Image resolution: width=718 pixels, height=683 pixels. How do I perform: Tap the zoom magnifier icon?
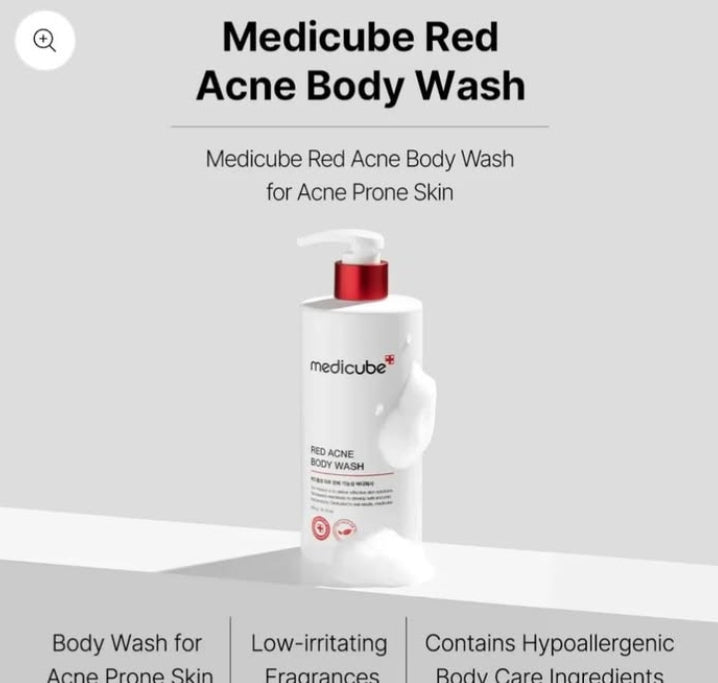pos(45,41)
